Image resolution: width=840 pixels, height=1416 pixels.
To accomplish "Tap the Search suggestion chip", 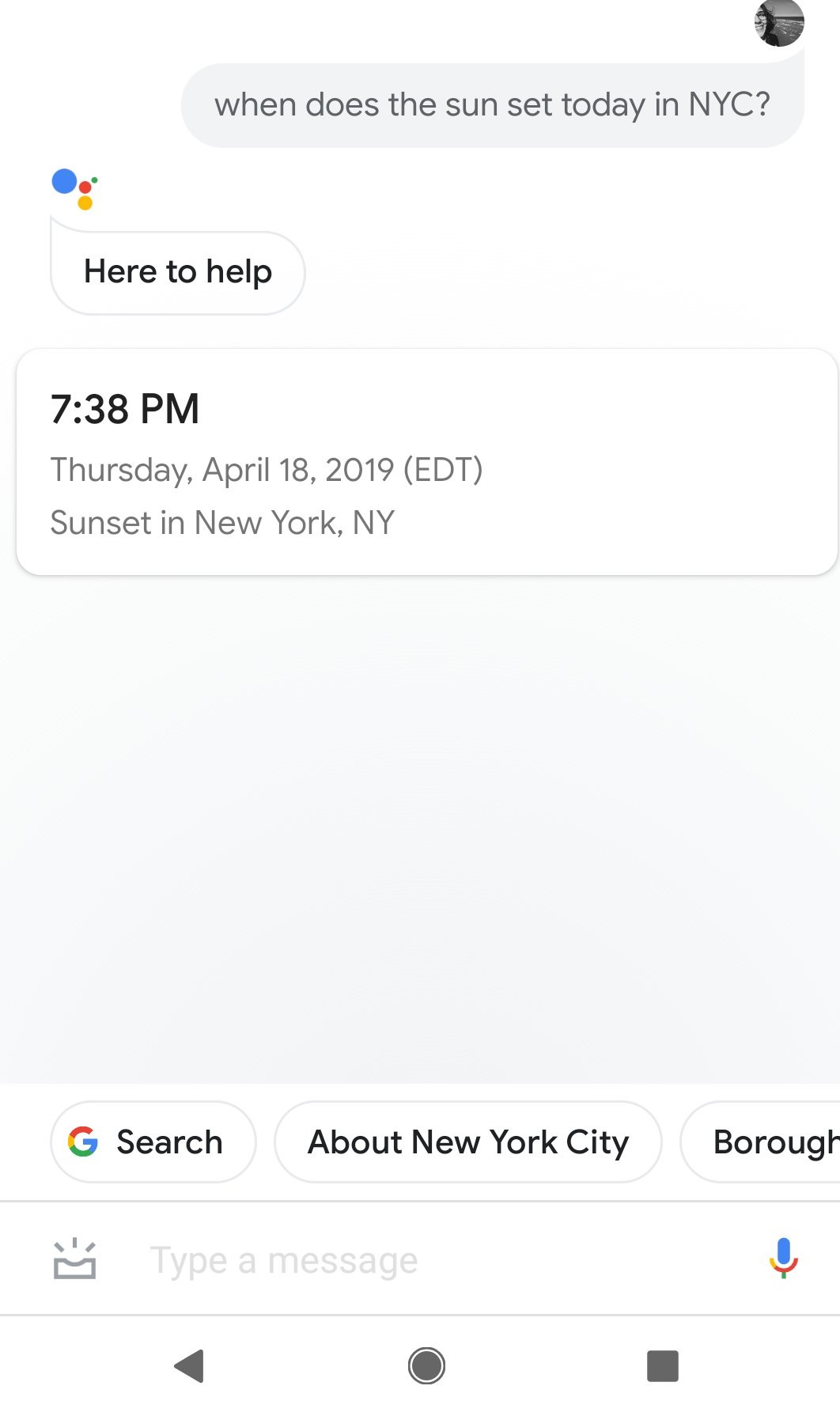I will (153, 1142).
